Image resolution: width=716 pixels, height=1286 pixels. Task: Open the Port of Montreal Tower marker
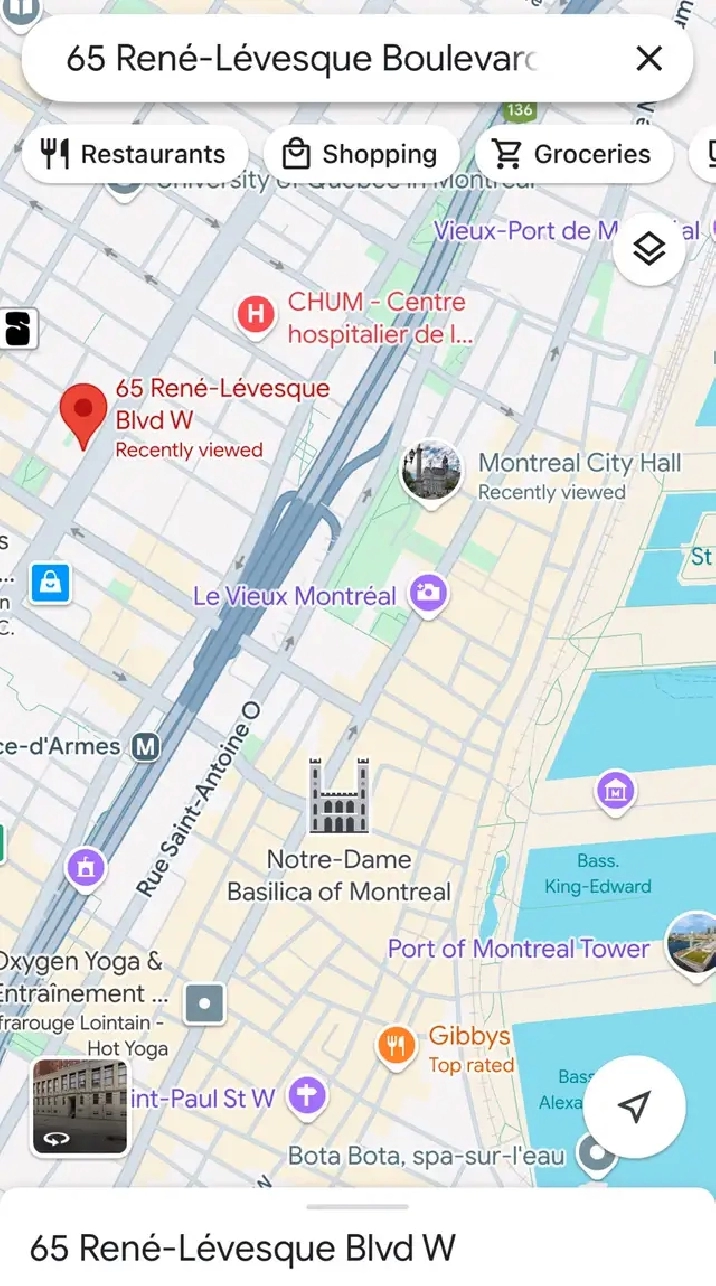(x=692, y=946)
